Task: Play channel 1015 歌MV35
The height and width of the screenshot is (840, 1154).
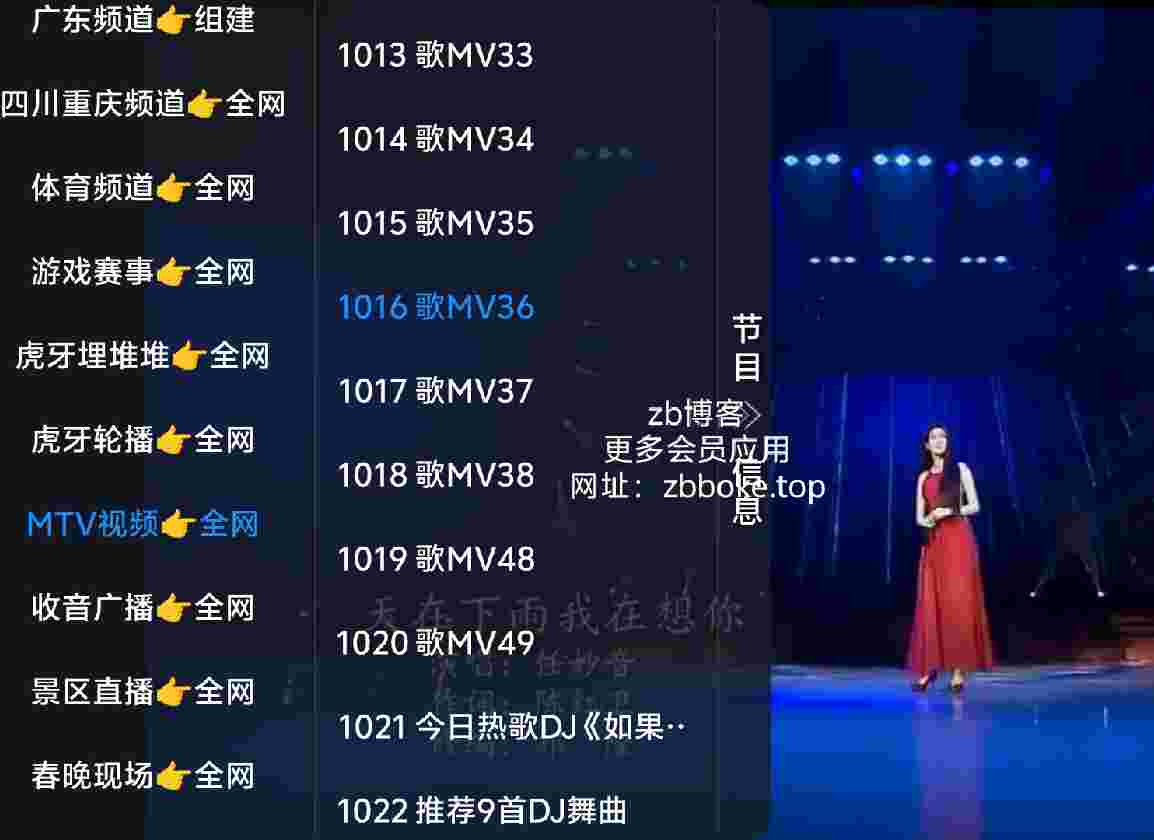Action: point(436,224)
